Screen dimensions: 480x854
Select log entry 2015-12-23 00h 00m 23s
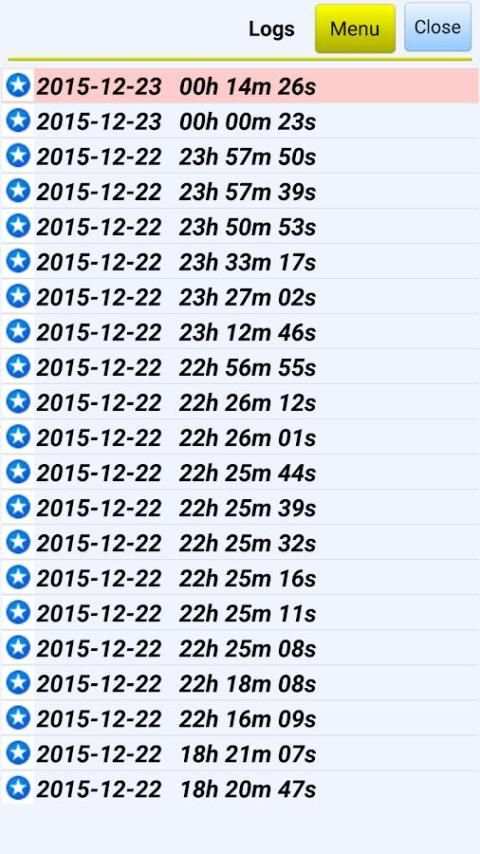(x=240, y=121)
